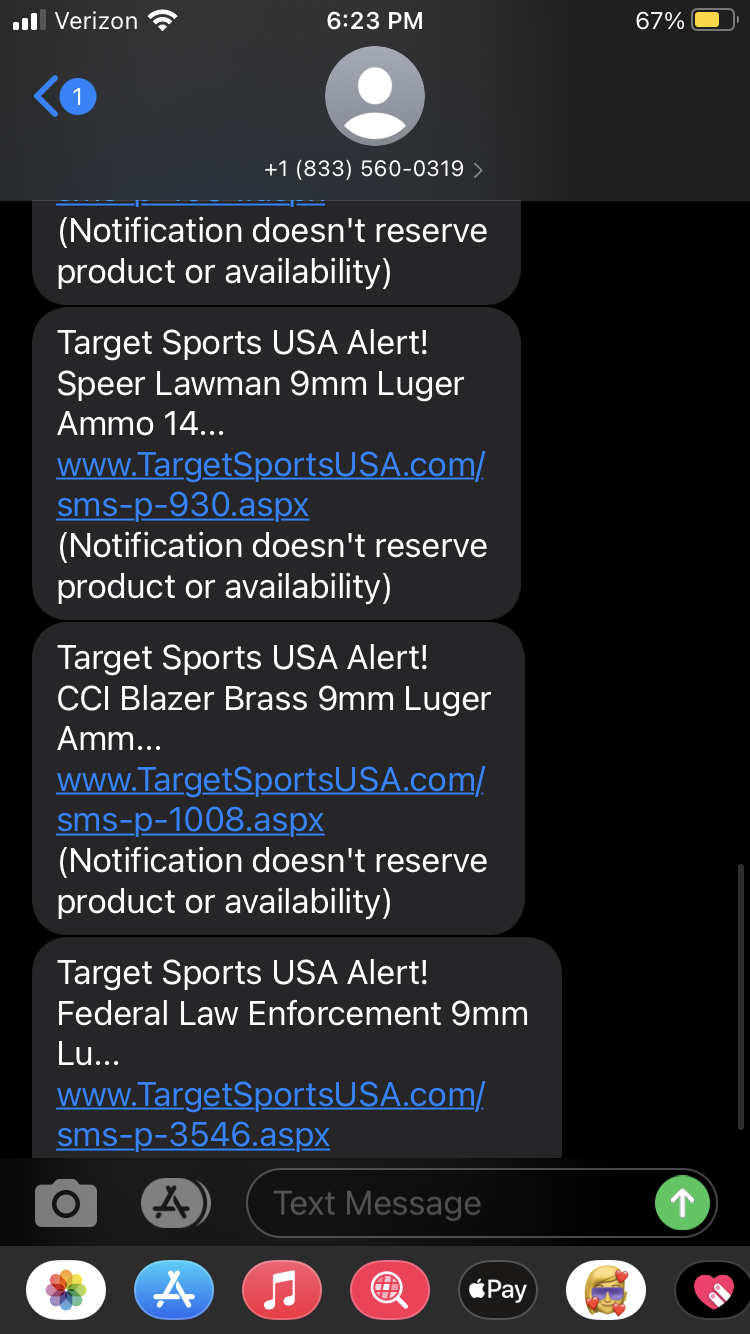Screen dimensions: 750x1334
Task: Open contact details for +1 (833) 560-0319
Action: click(x=374, y=169)
